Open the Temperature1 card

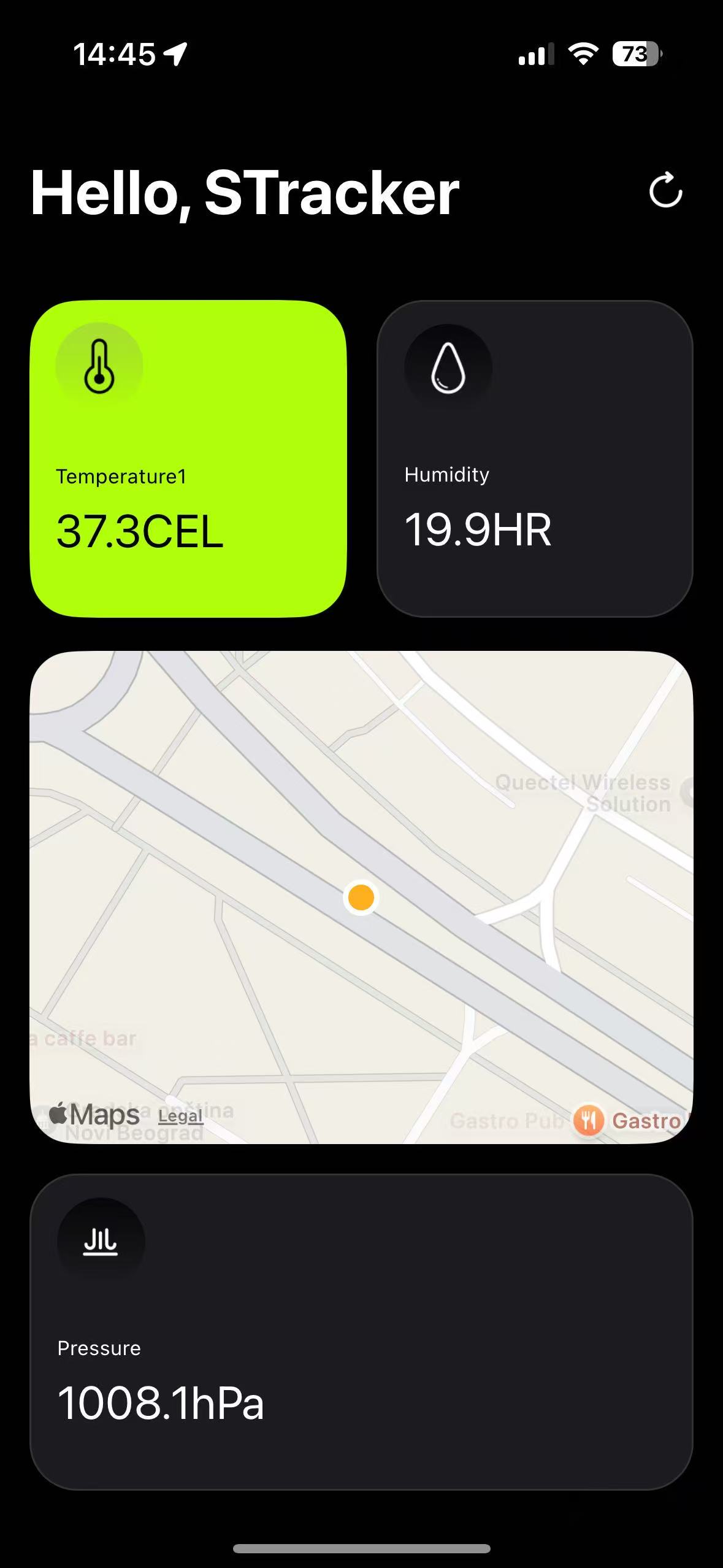188,459
